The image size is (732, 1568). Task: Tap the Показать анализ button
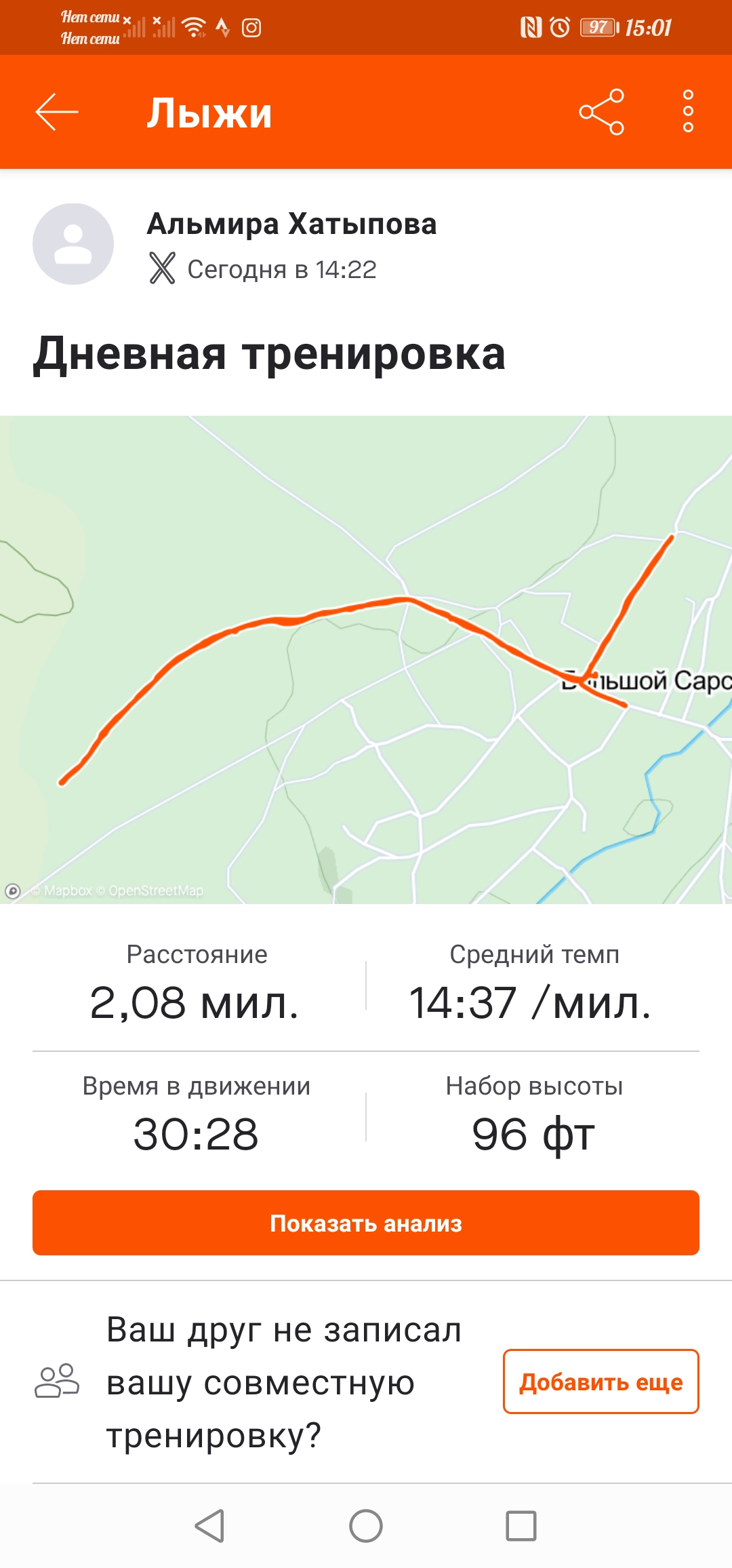point(366,1223)
